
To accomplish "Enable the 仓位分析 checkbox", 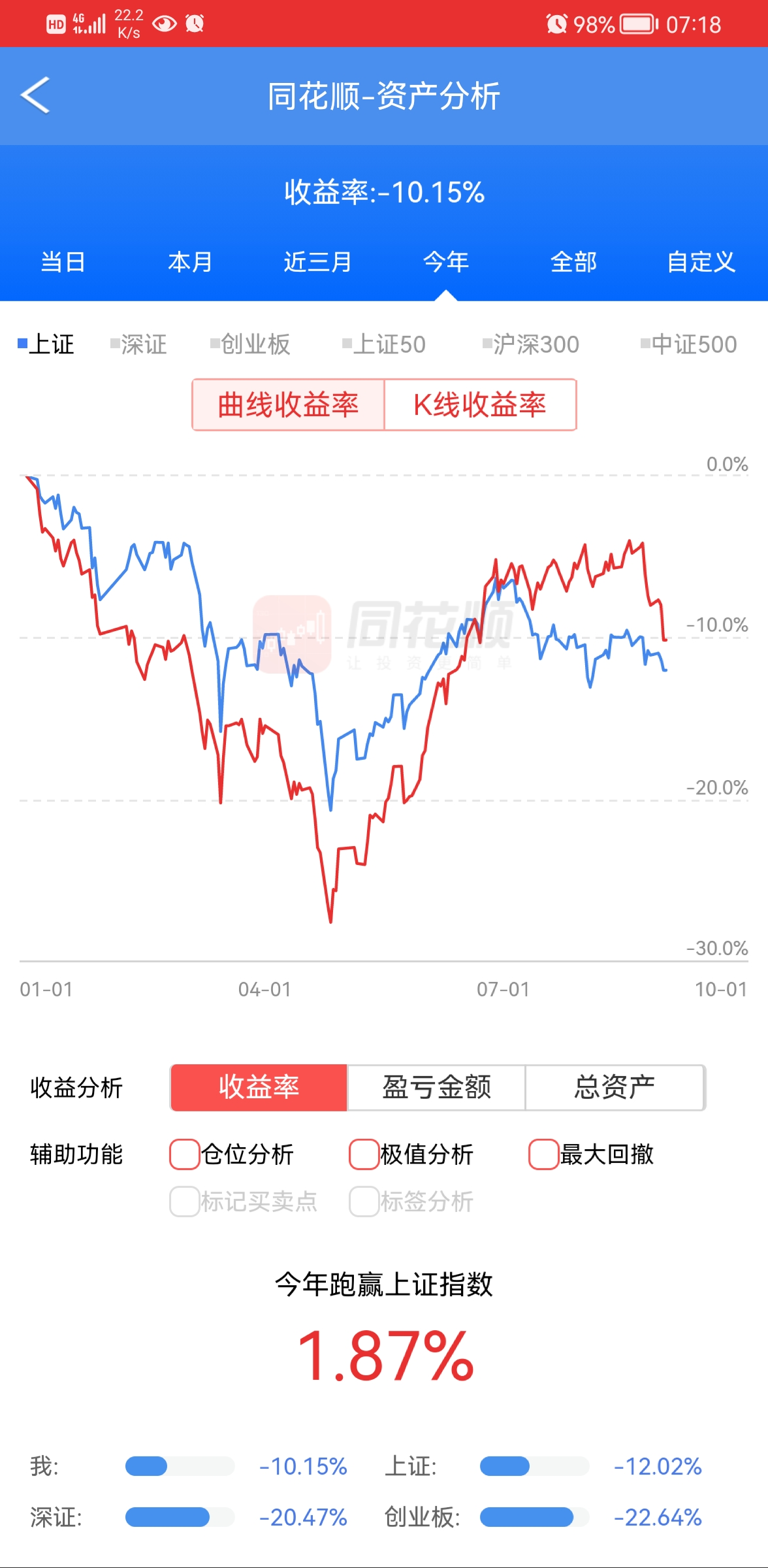I will pyautogui.click(x=185, y=1154).
